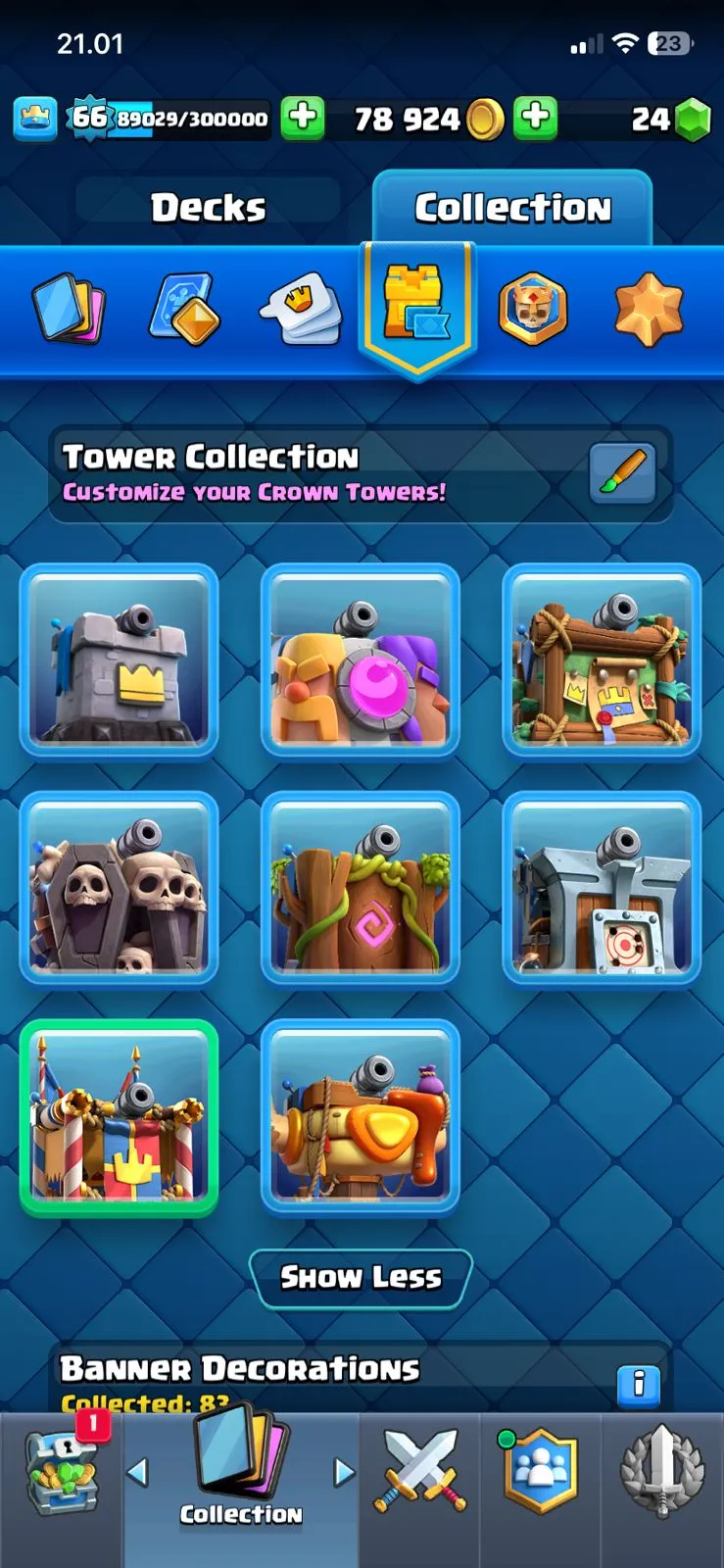
Task: Open the magic items icon
Action: pyautogui.click(x=184, y=310)
